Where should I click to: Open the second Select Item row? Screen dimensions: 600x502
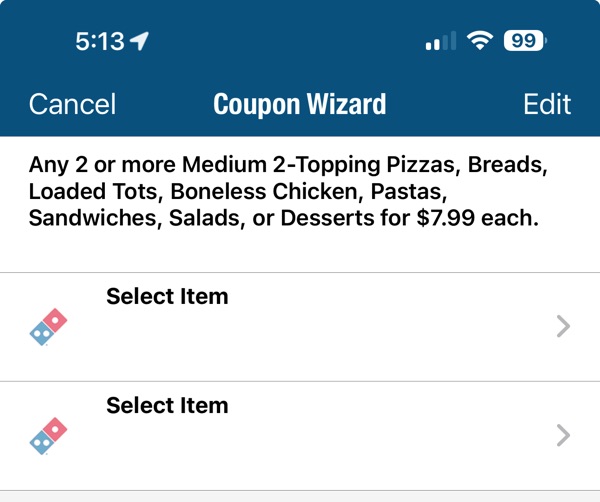pos(300,435)
